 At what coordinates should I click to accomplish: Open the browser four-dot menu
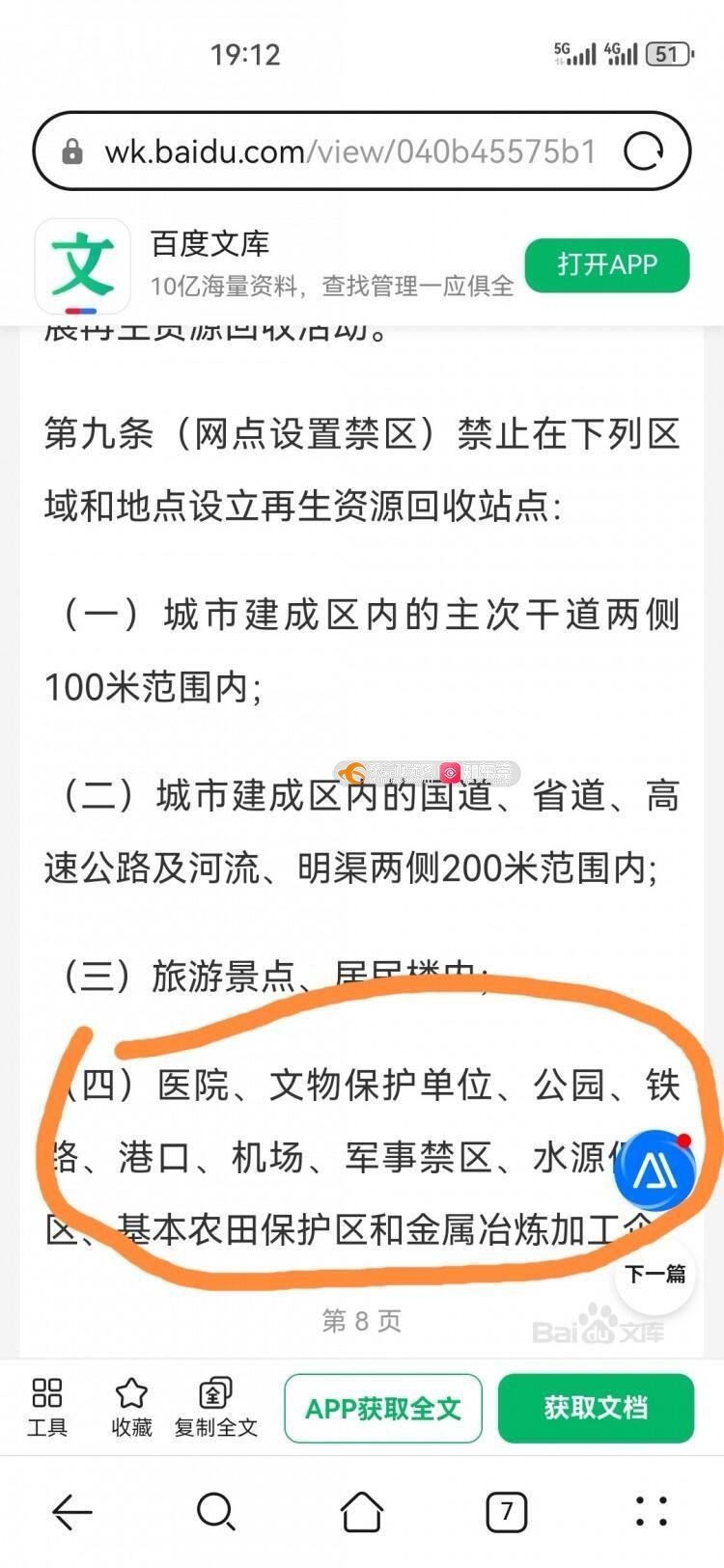(652, 1511)
